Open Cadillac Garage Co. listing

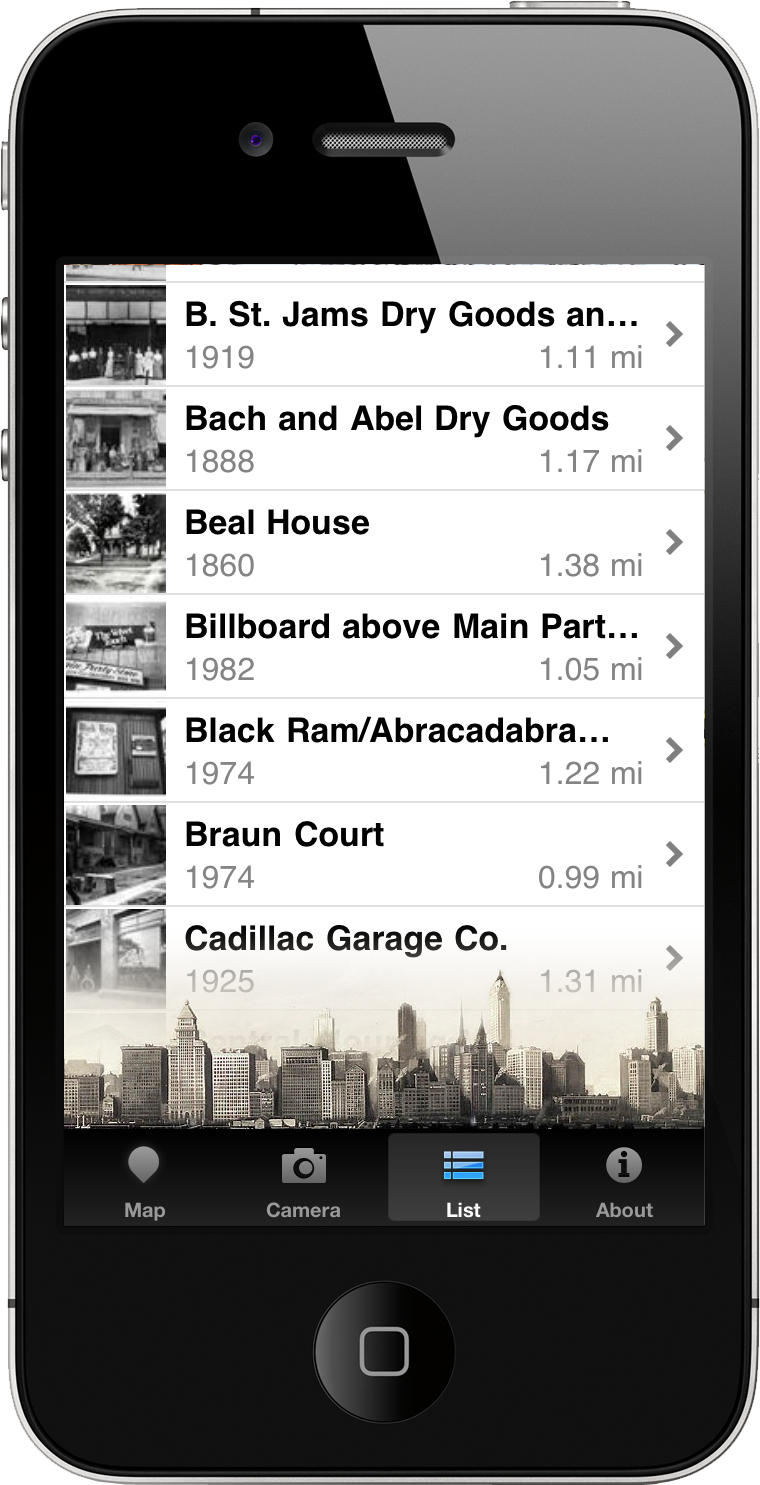click(385, 958)
